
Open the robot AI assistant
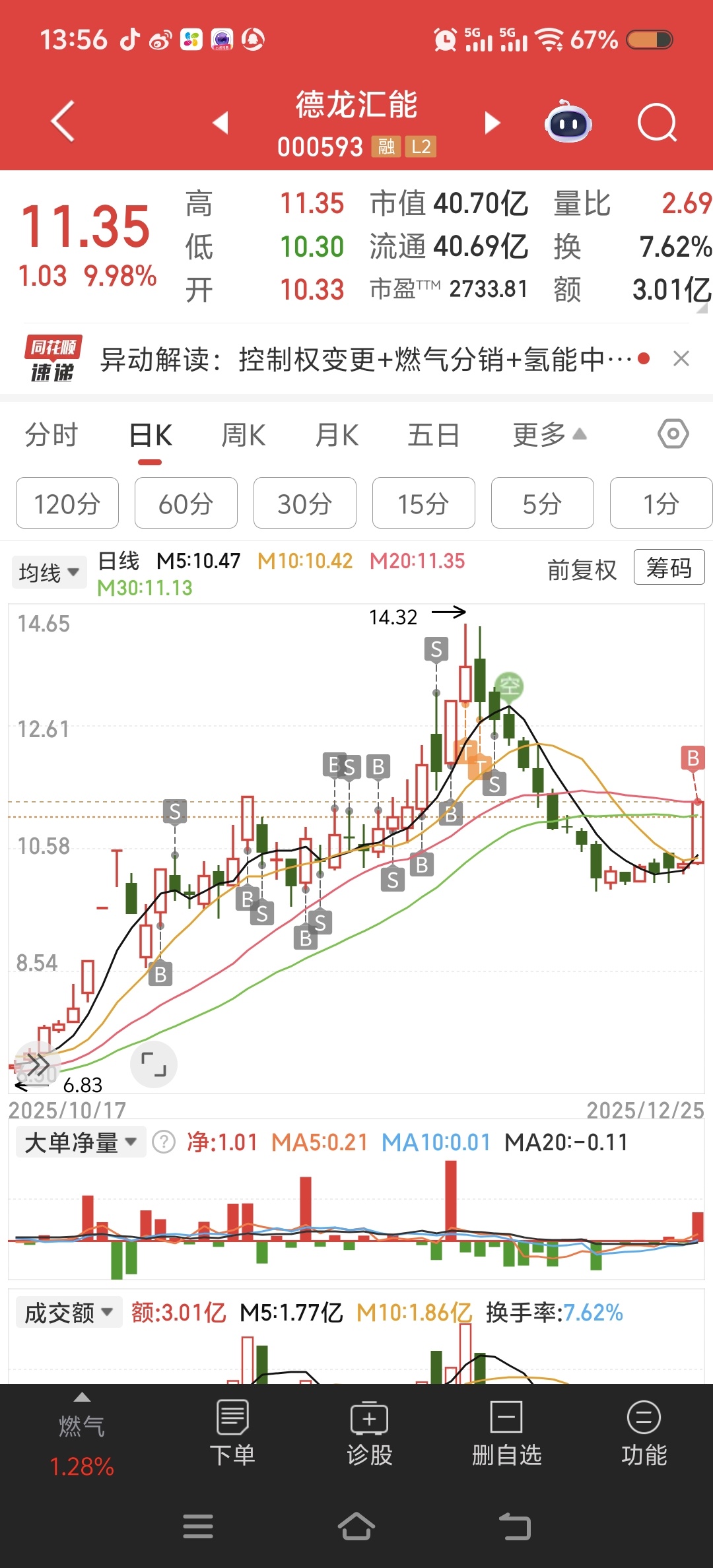point(568,123)
